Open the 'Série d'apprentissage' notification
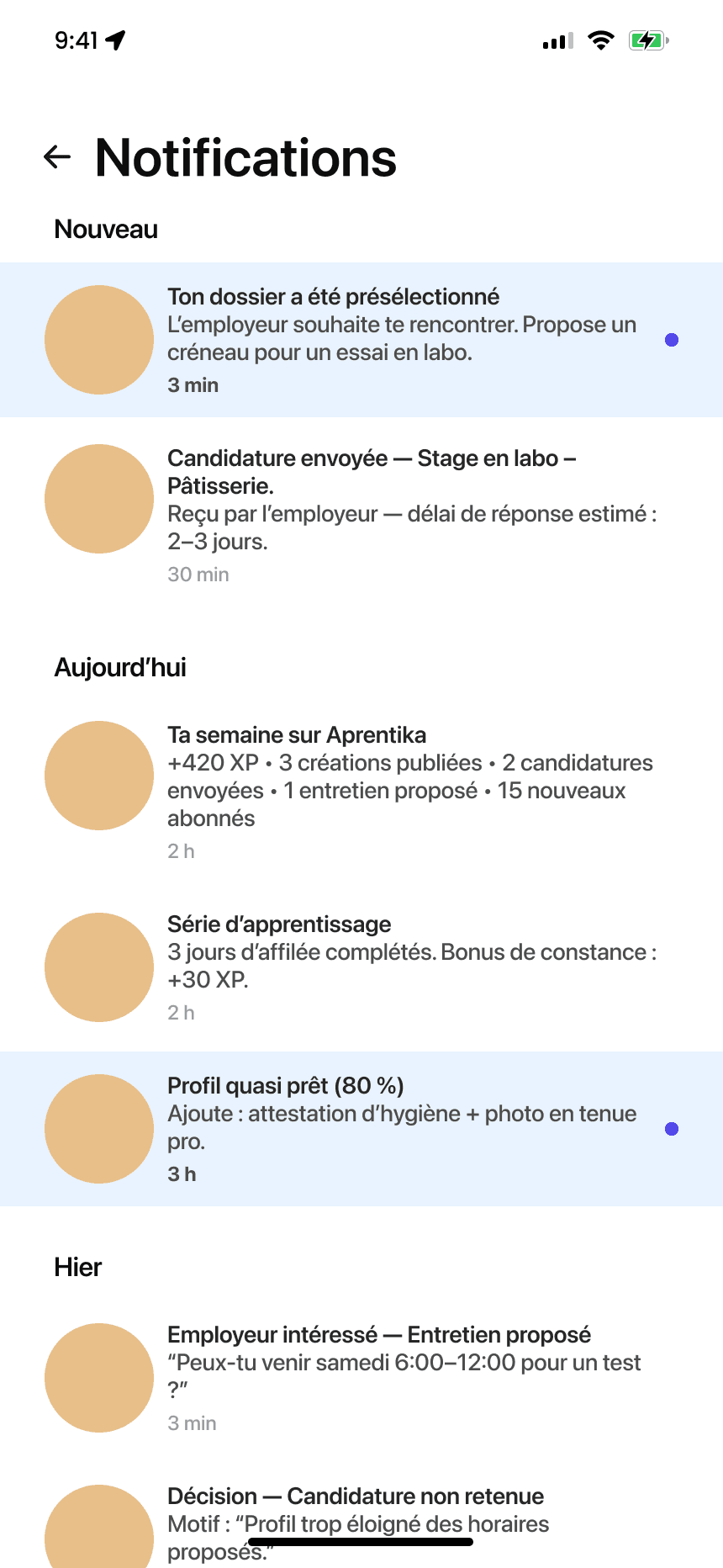 pyautogui.click(x=361, y=967)
